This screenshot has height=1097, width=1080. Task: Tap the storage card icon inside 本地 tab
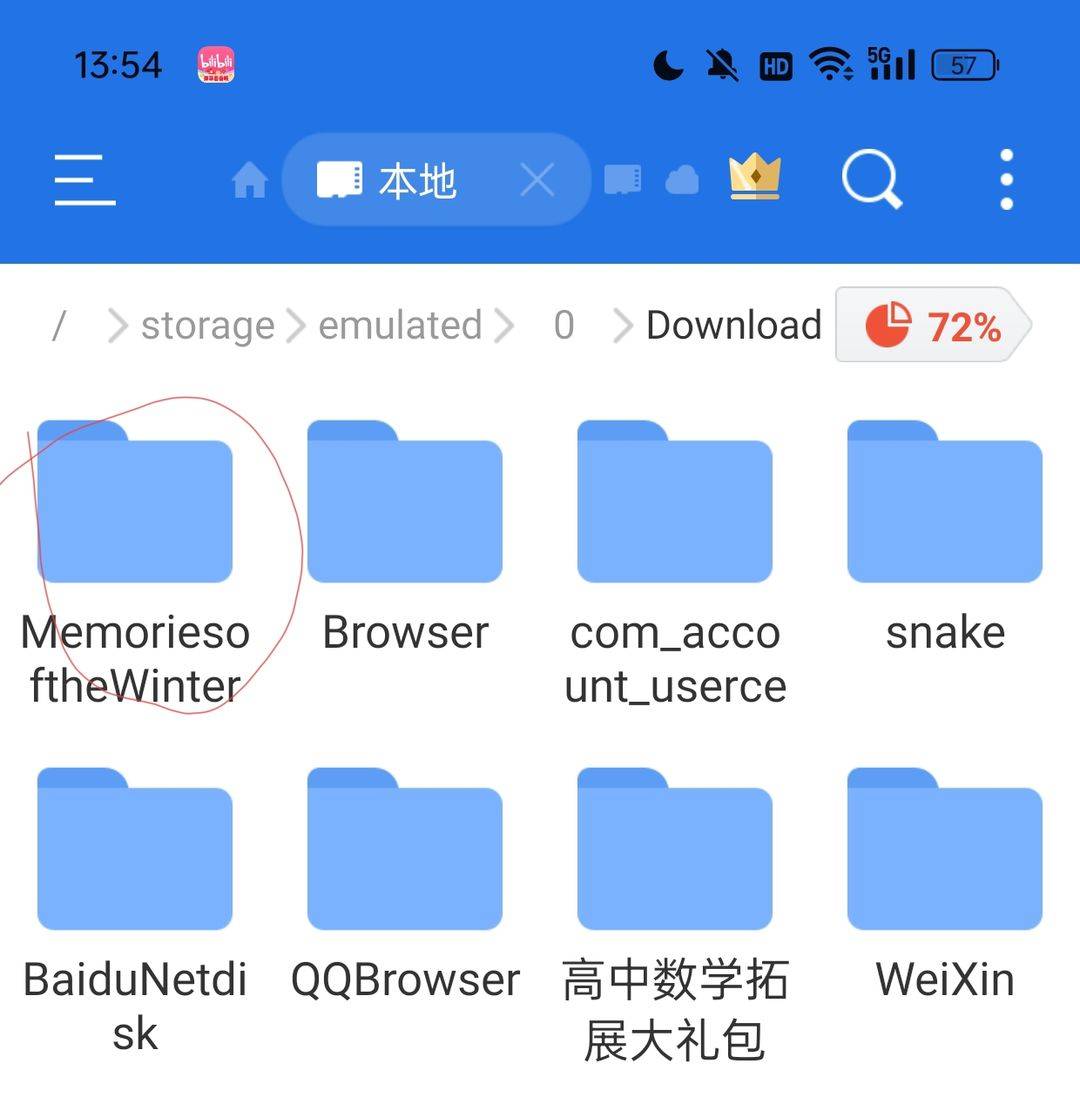(341, 178)
